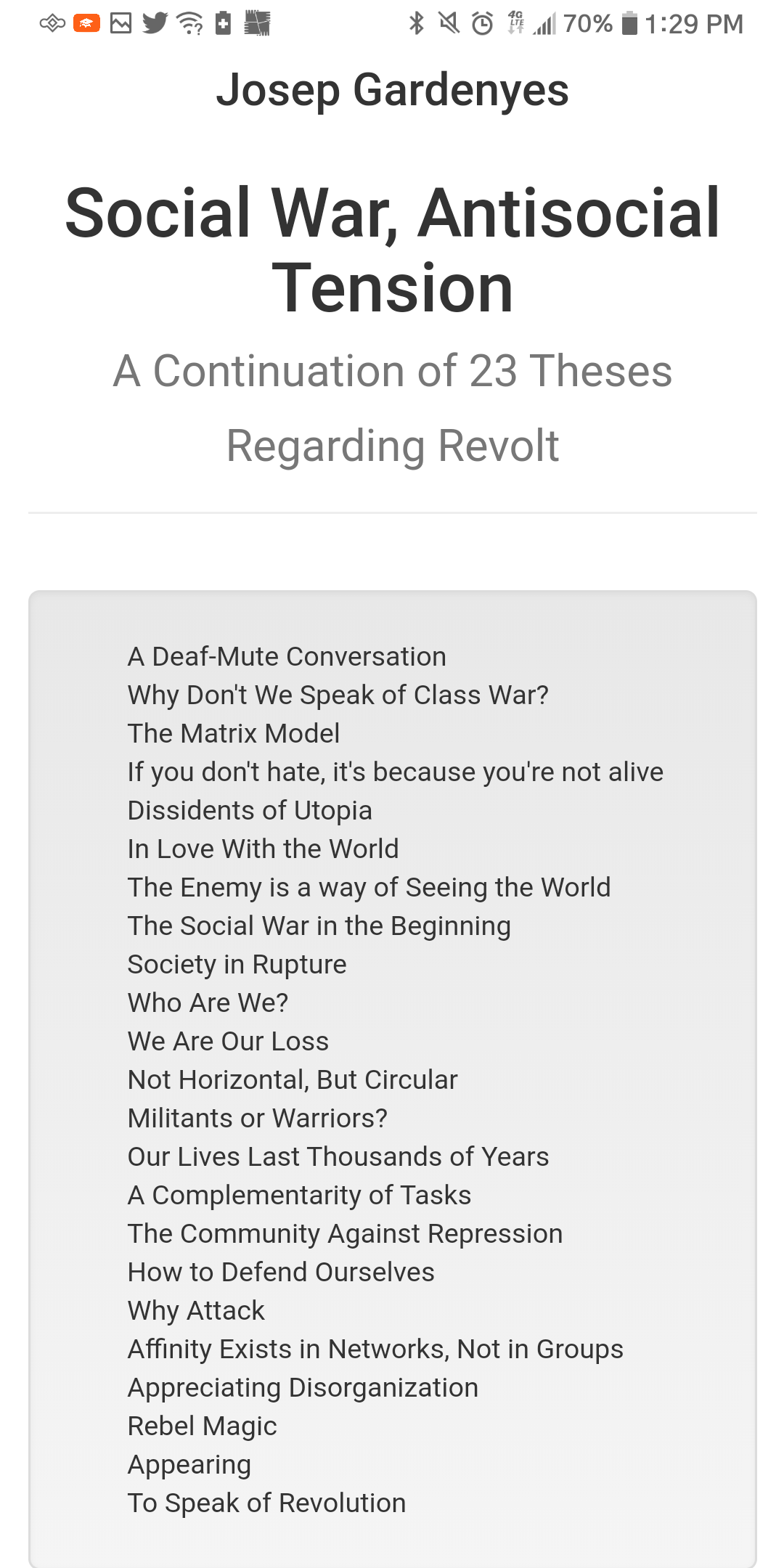Jump to the 'Rebel Magic' chapter
Screen dimensions: 784x1568
point(202,1426)
